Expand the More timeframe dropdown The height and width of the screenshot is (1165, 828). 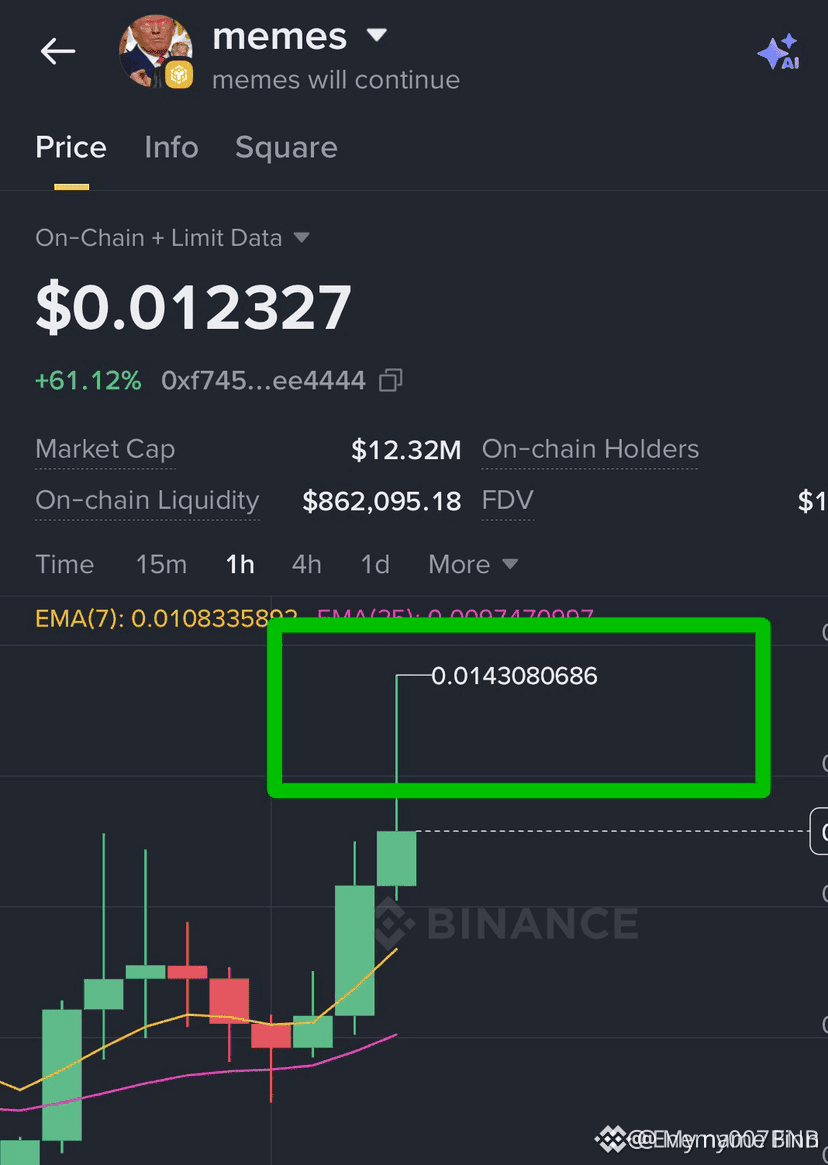click(x=472, y=564)
